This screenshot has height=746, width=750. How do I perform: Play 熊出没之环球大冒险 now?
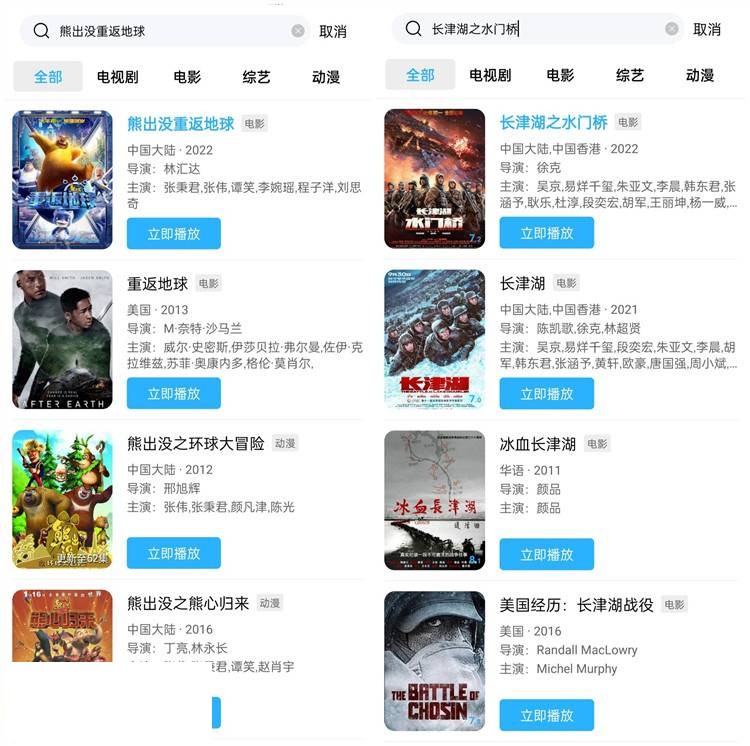coord(173,553)
